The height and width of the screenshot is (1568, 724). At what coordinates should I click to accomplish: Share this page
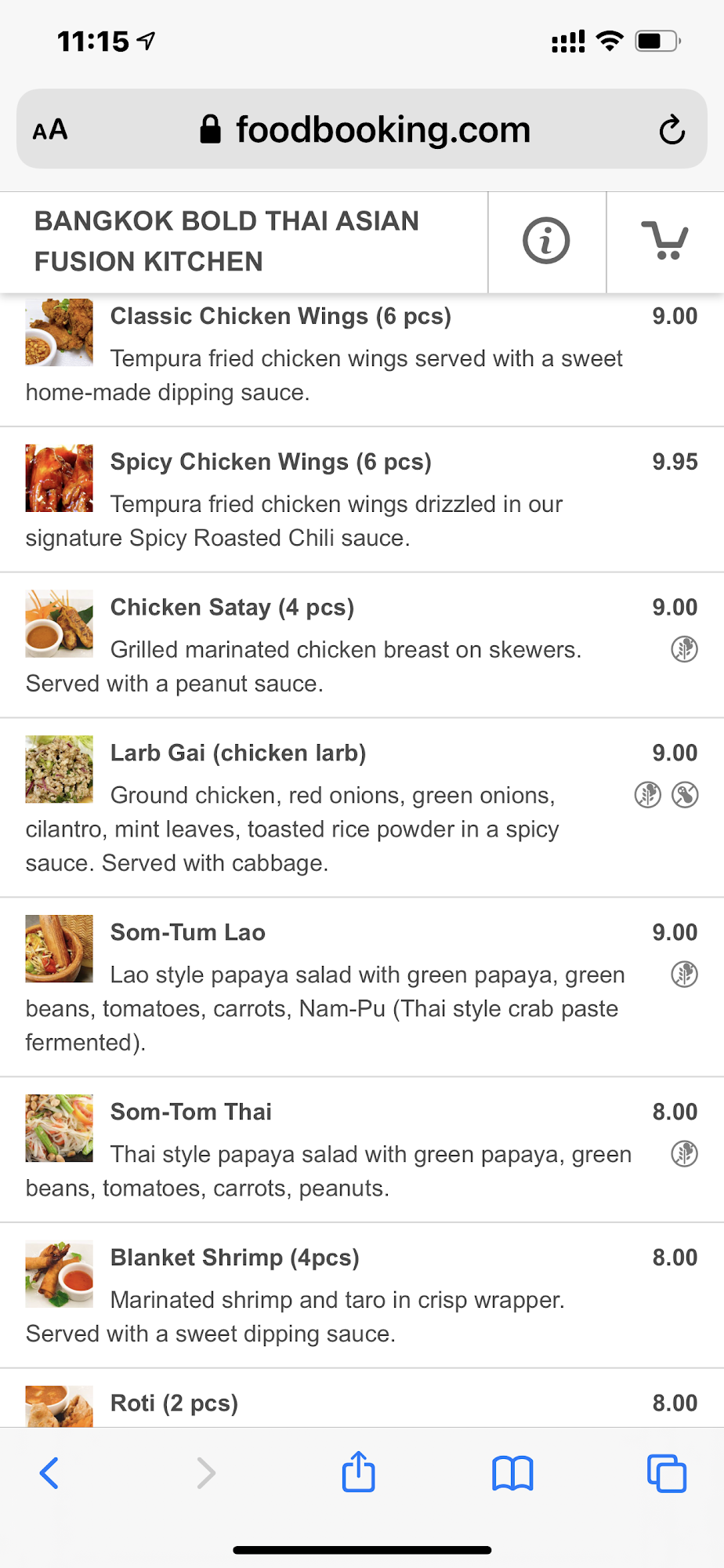coord(358,1472)
